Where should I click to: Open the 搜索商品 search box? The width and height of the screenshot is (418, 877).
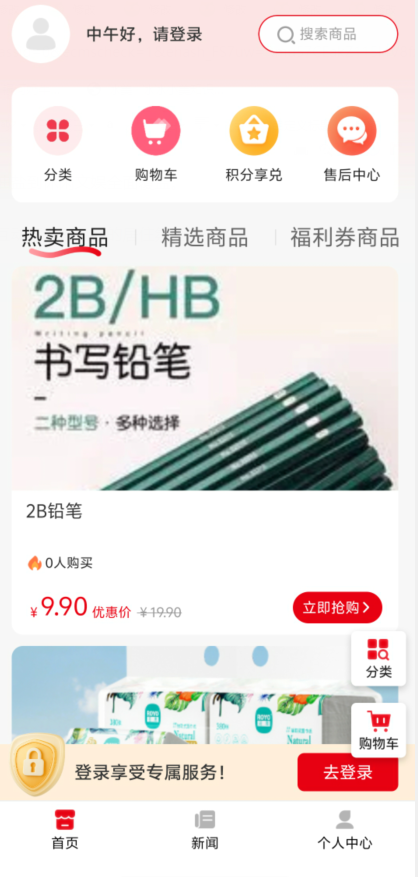(328, 34)
